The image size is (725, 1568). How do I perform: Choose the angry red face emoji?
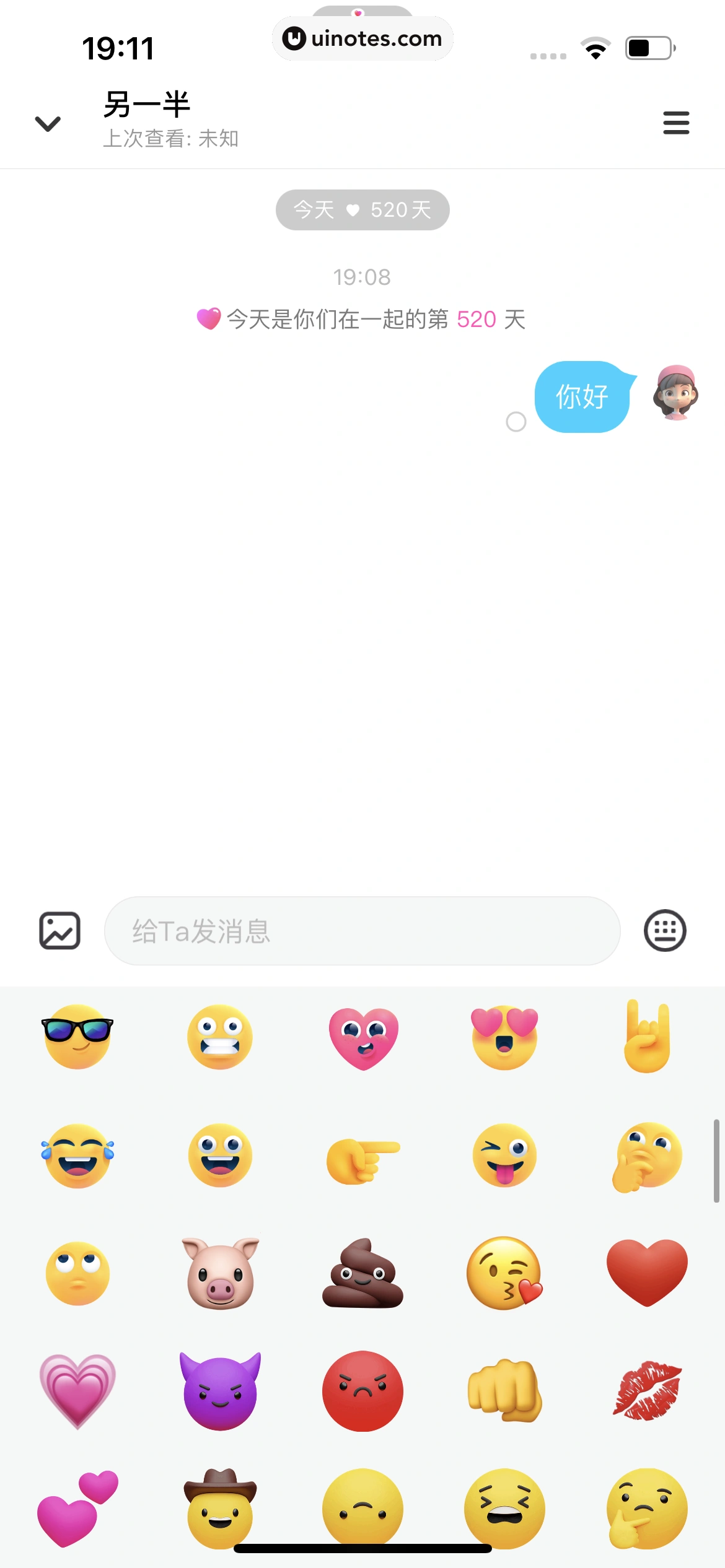coord(362,1391)
